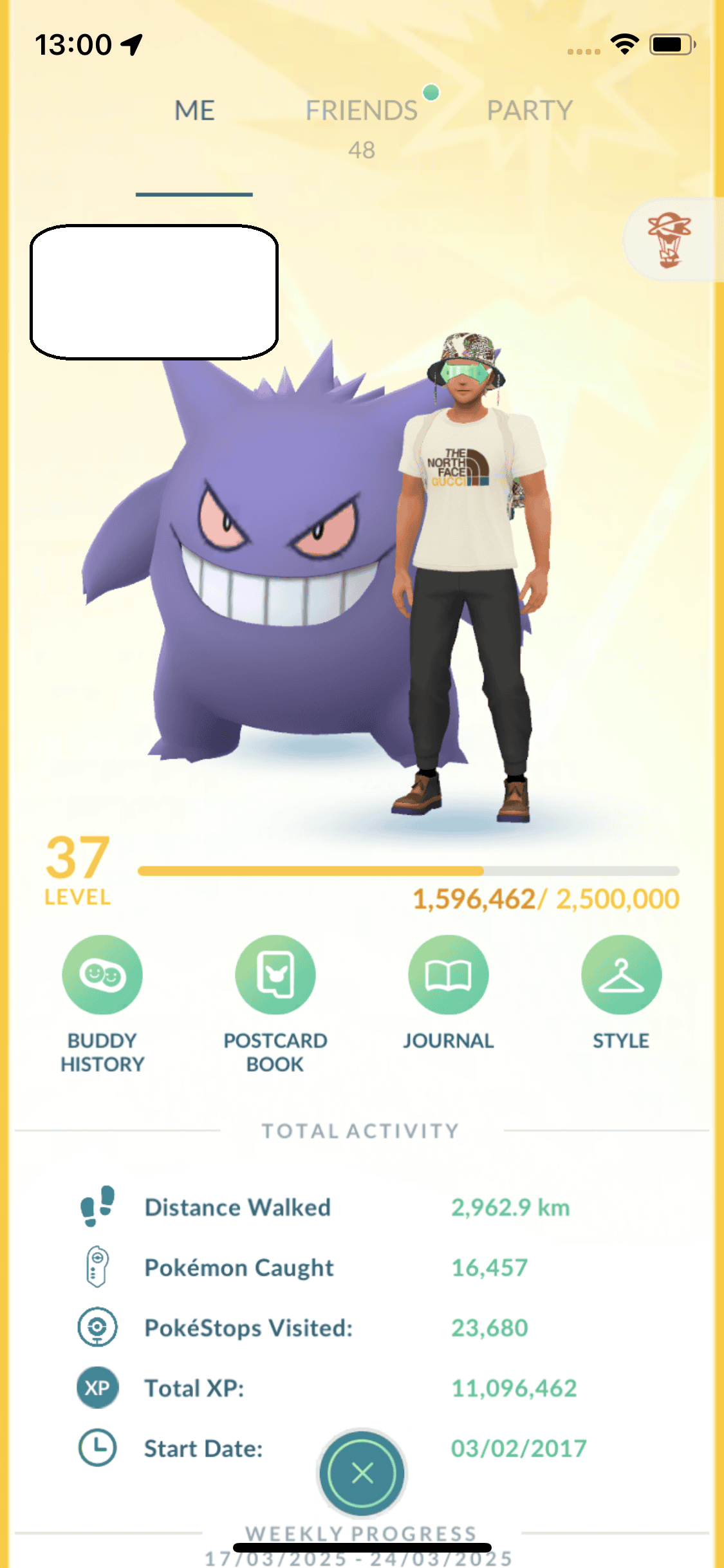
Task: Tap the Gengar buddy Pokémon
Action: 270,566
